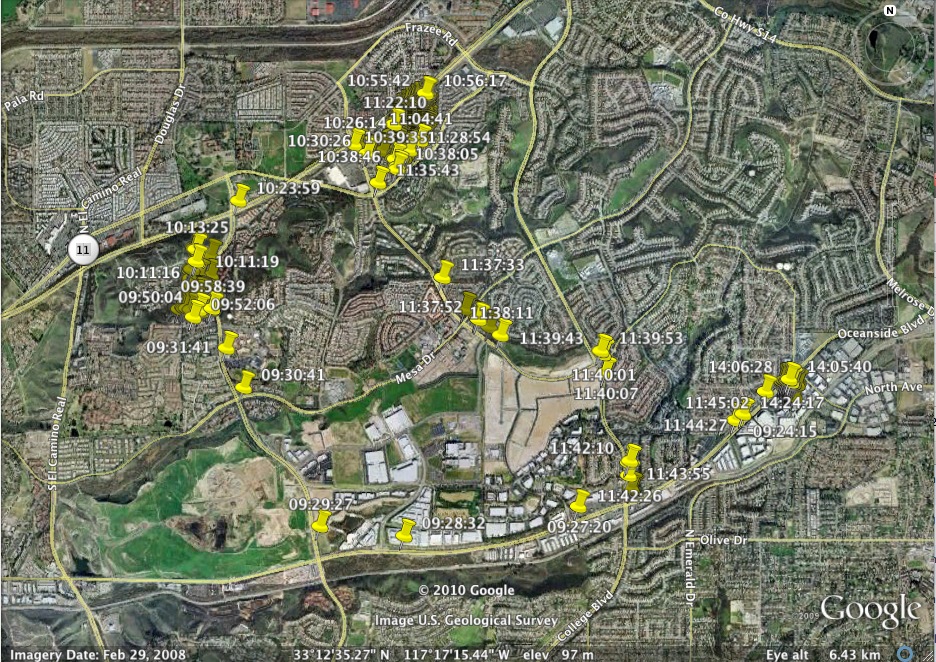Select the 09:27:20 placemark
Image resolution: width=936 pixels, height=662 pixels.
pyautogui.click(x=579, y=501)
